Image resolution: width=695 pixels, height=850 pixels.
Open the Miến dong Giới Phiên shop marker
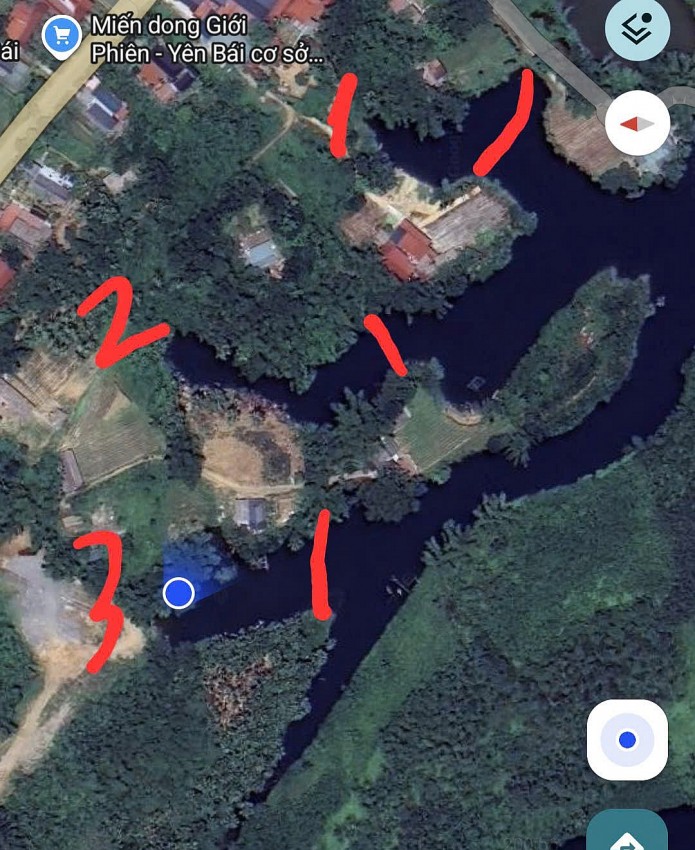coord(64,37)
